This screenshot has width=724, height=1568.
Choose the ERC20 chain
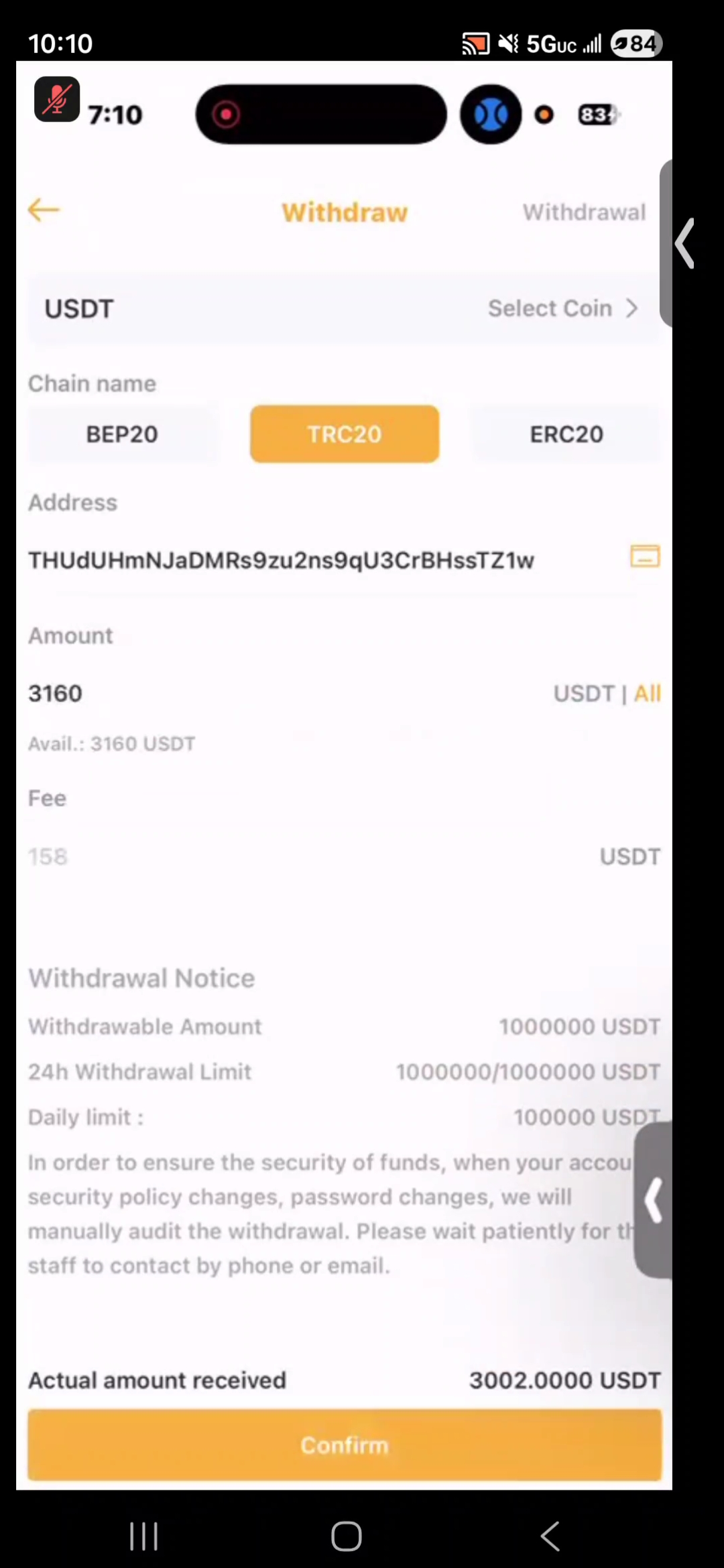(566, 434)
